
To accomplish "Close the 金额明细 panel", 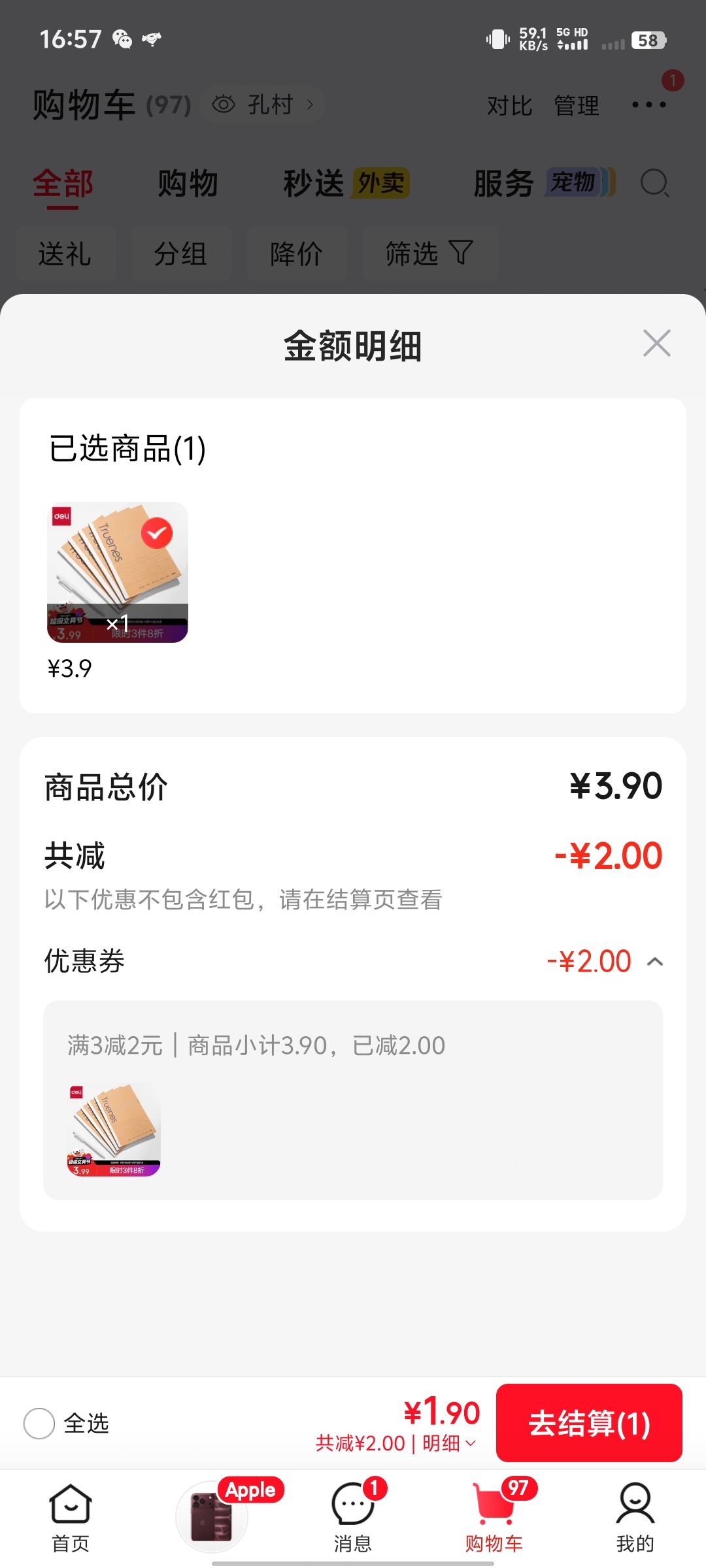I will click(x=656, y=344).
